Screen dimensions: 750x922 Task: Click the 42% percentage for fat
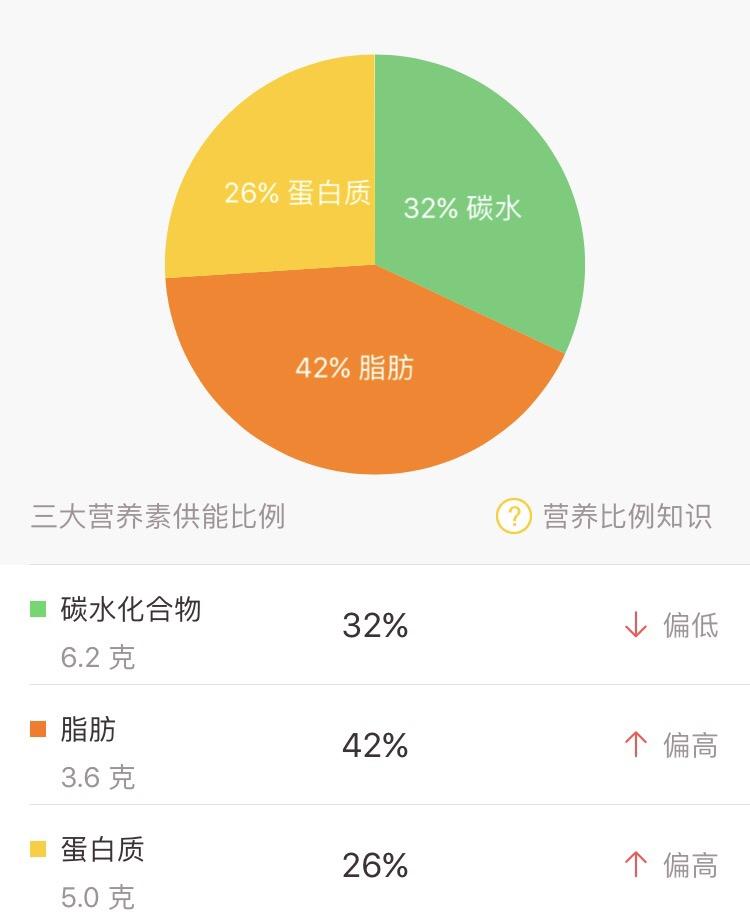point(375,746)
